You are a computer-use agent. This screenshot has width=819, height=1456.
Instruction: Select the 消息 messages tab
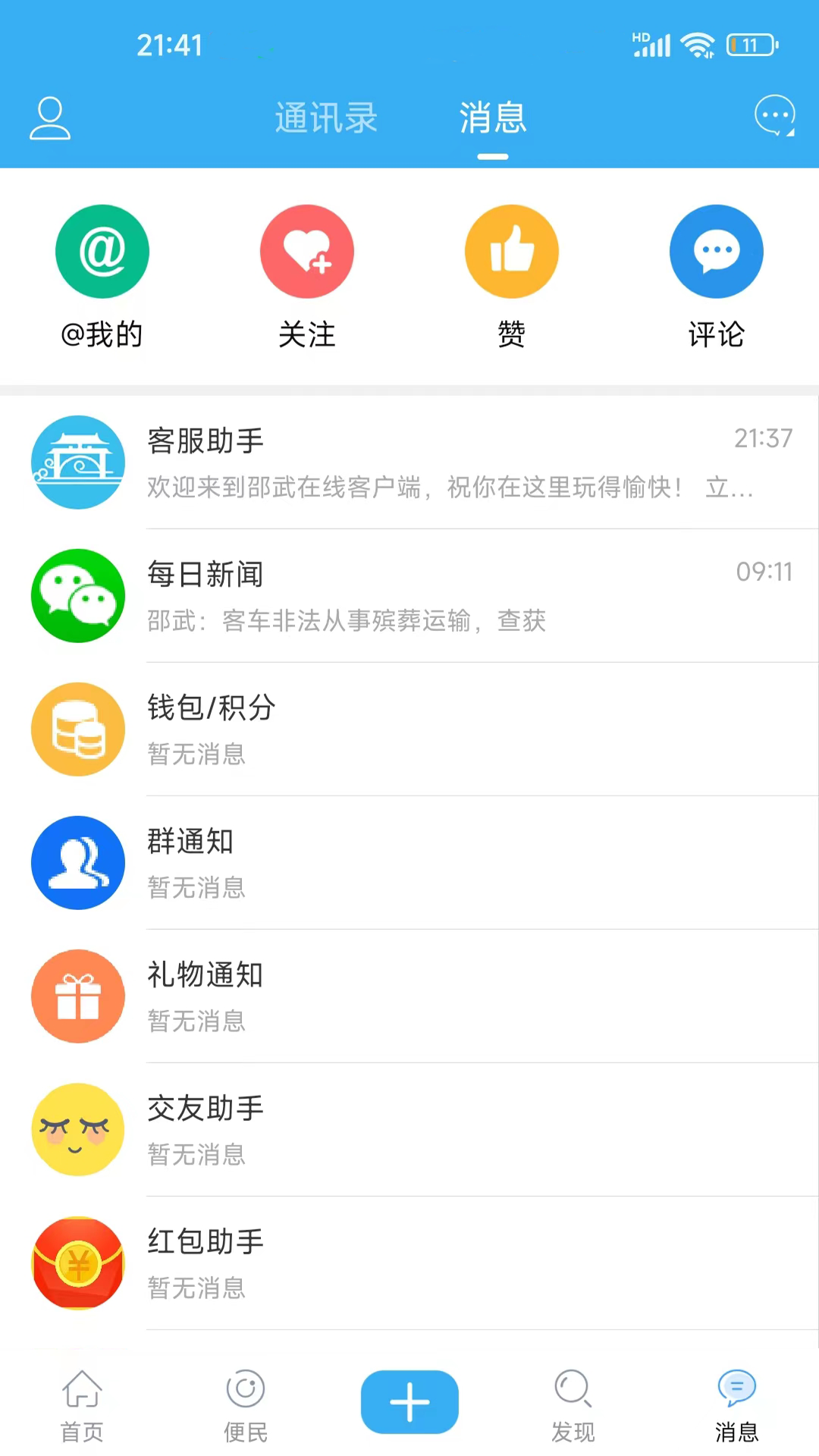[493, 119]
